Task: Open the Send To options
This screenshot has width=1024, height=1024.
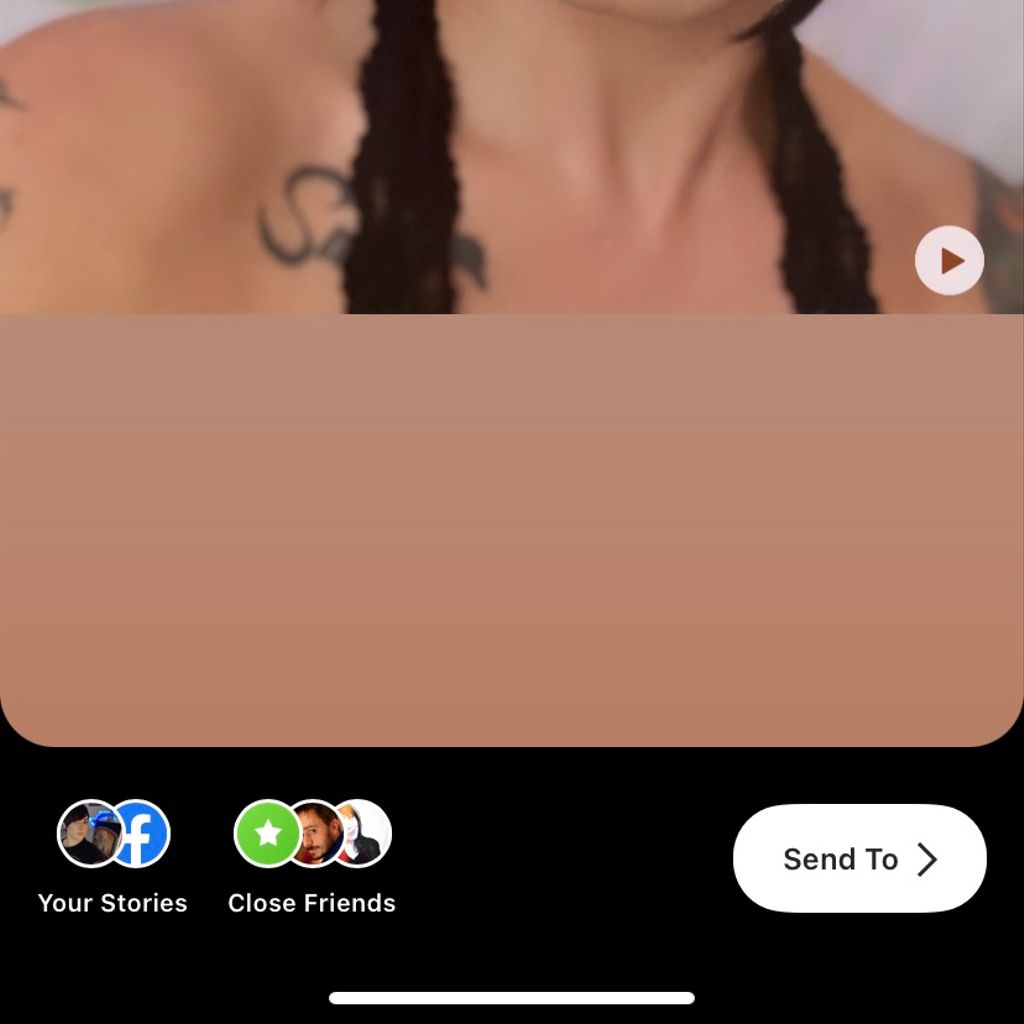Action: (x=859, y=858)
